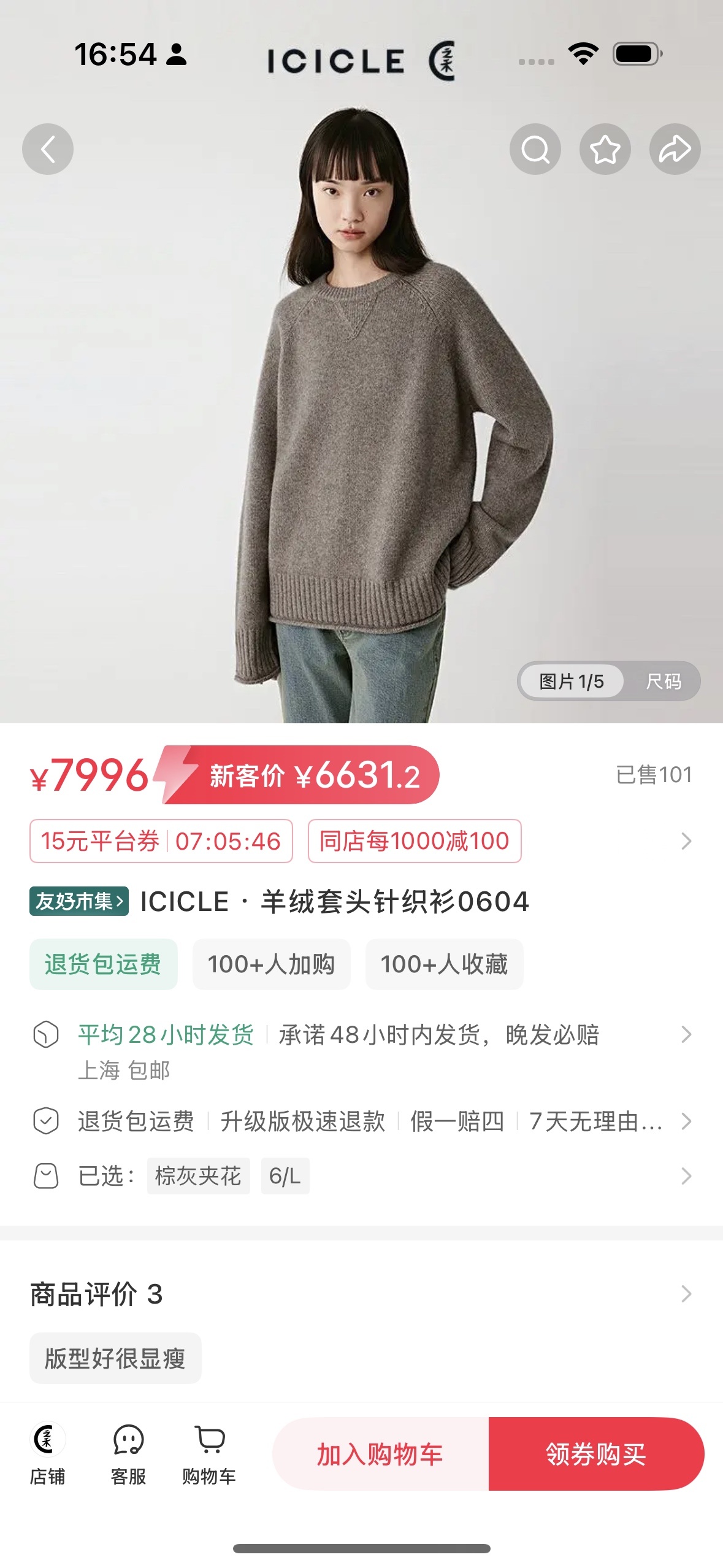Image resolution: width=723 pixels, height=1568 pixels.
Task: Tap the 退货包运费 green chip
Action: click(x=103, y=964)
